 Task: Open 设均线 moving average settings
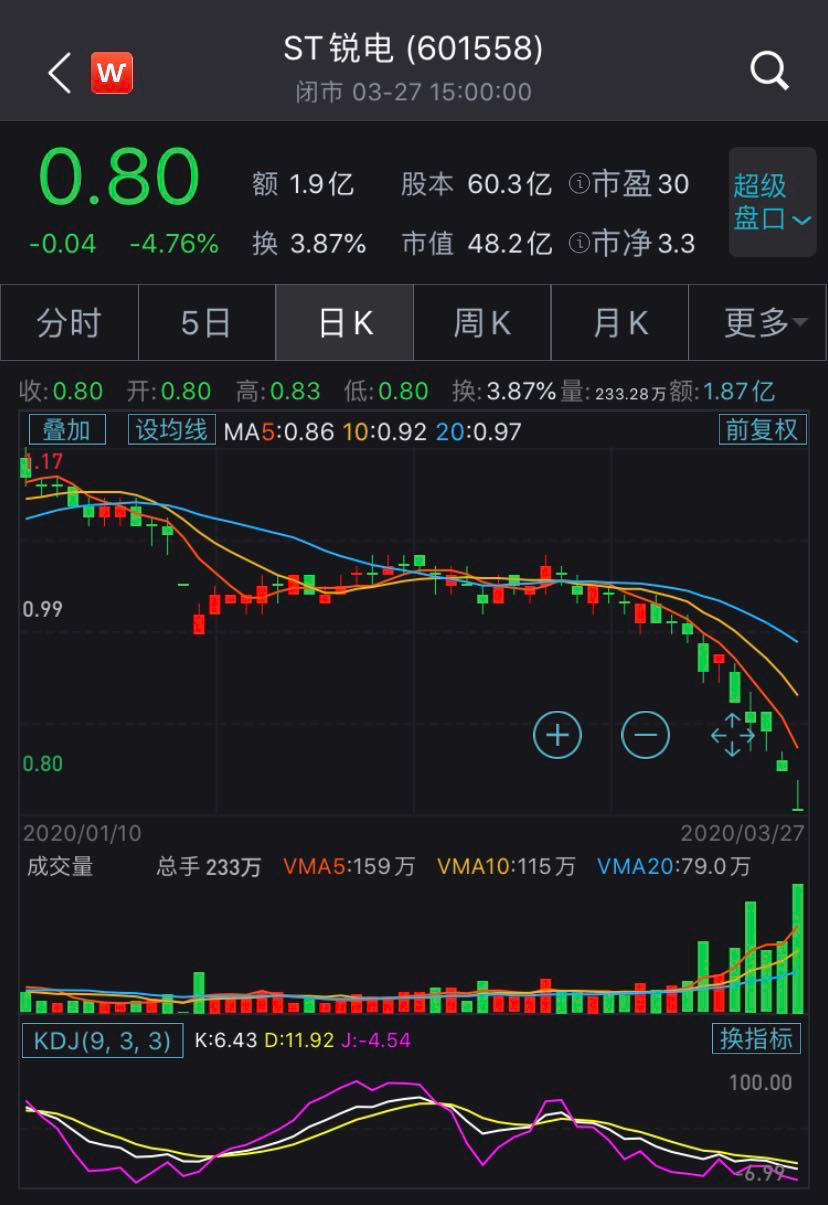pos(171,431)
